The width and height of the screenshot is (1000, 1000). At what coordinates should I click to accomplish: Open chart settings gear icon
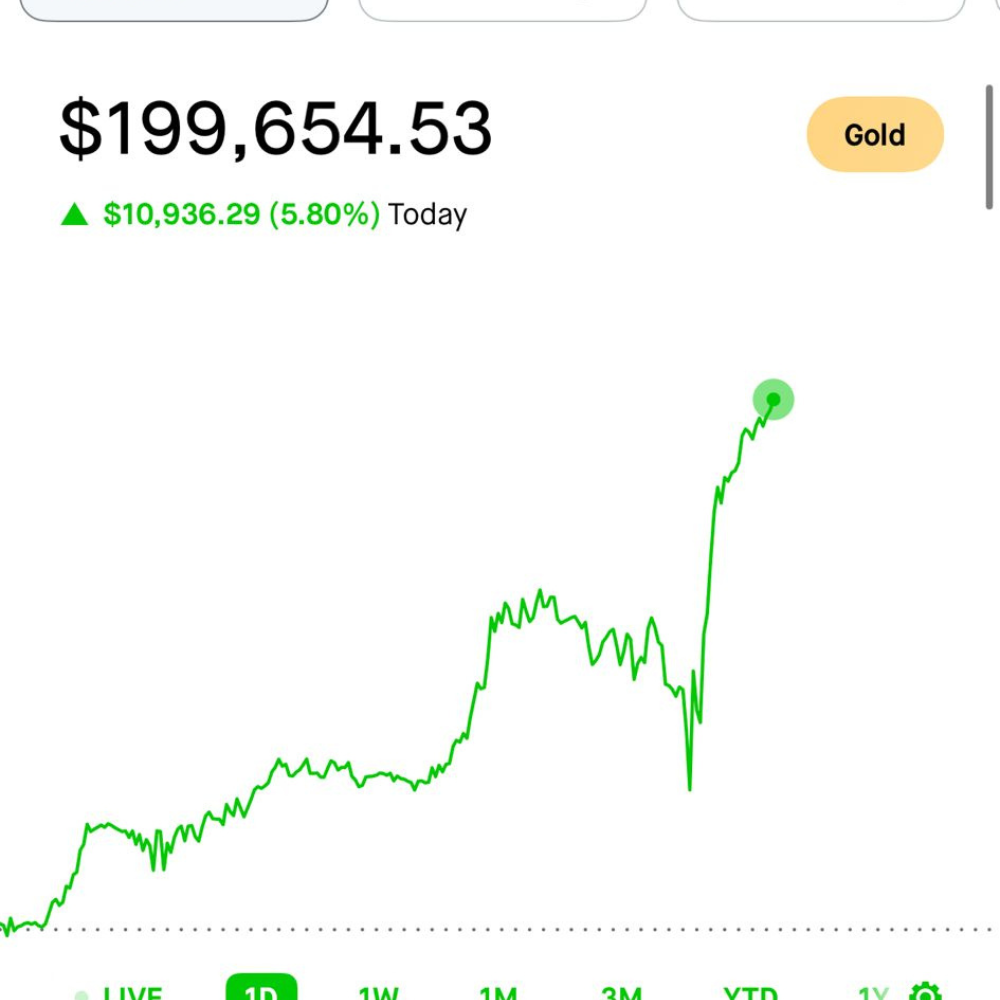925,993
